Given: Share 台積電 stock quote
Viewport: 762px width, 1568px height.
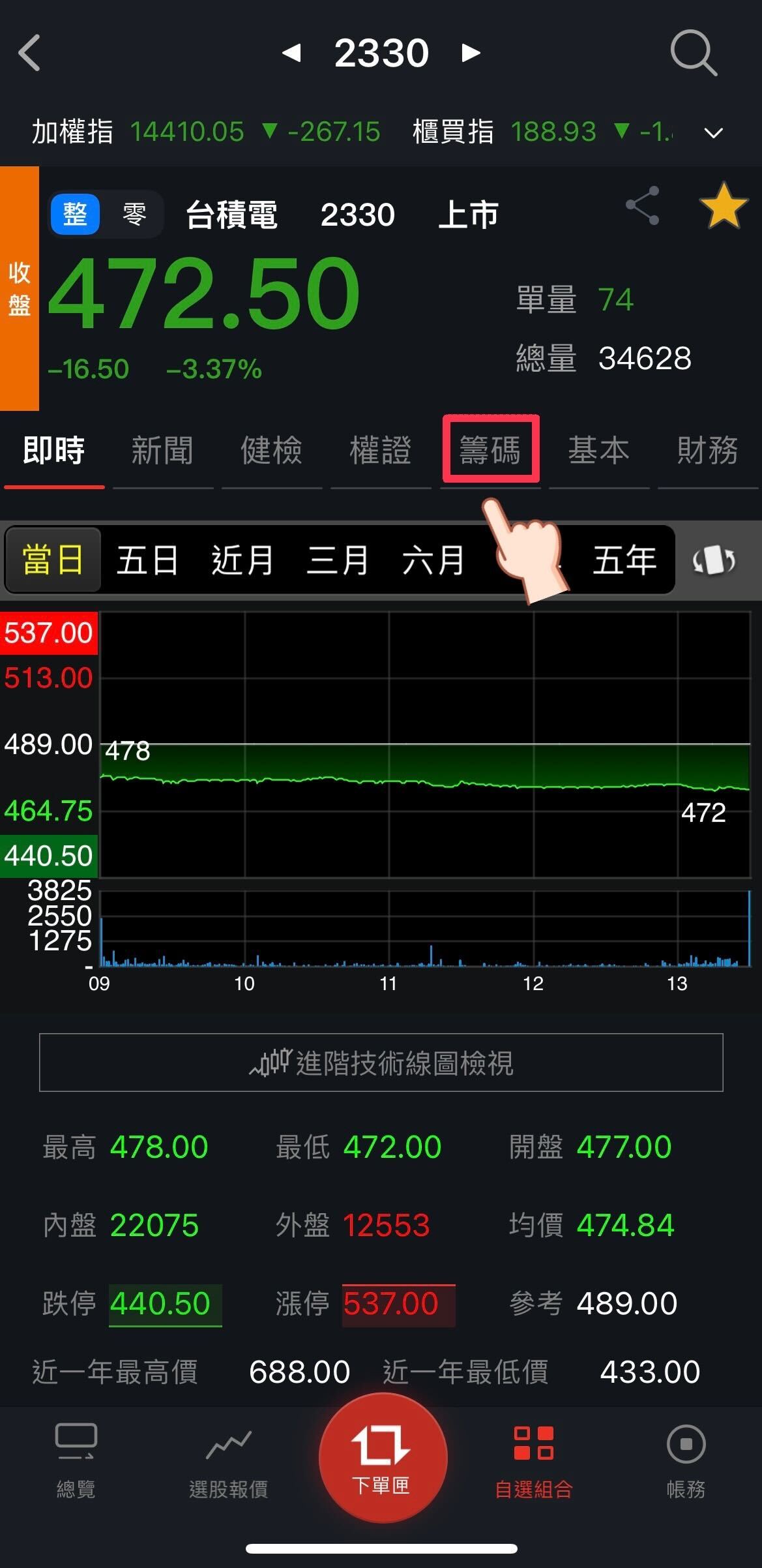Looking at the screenshot, I should coord(643,206).
